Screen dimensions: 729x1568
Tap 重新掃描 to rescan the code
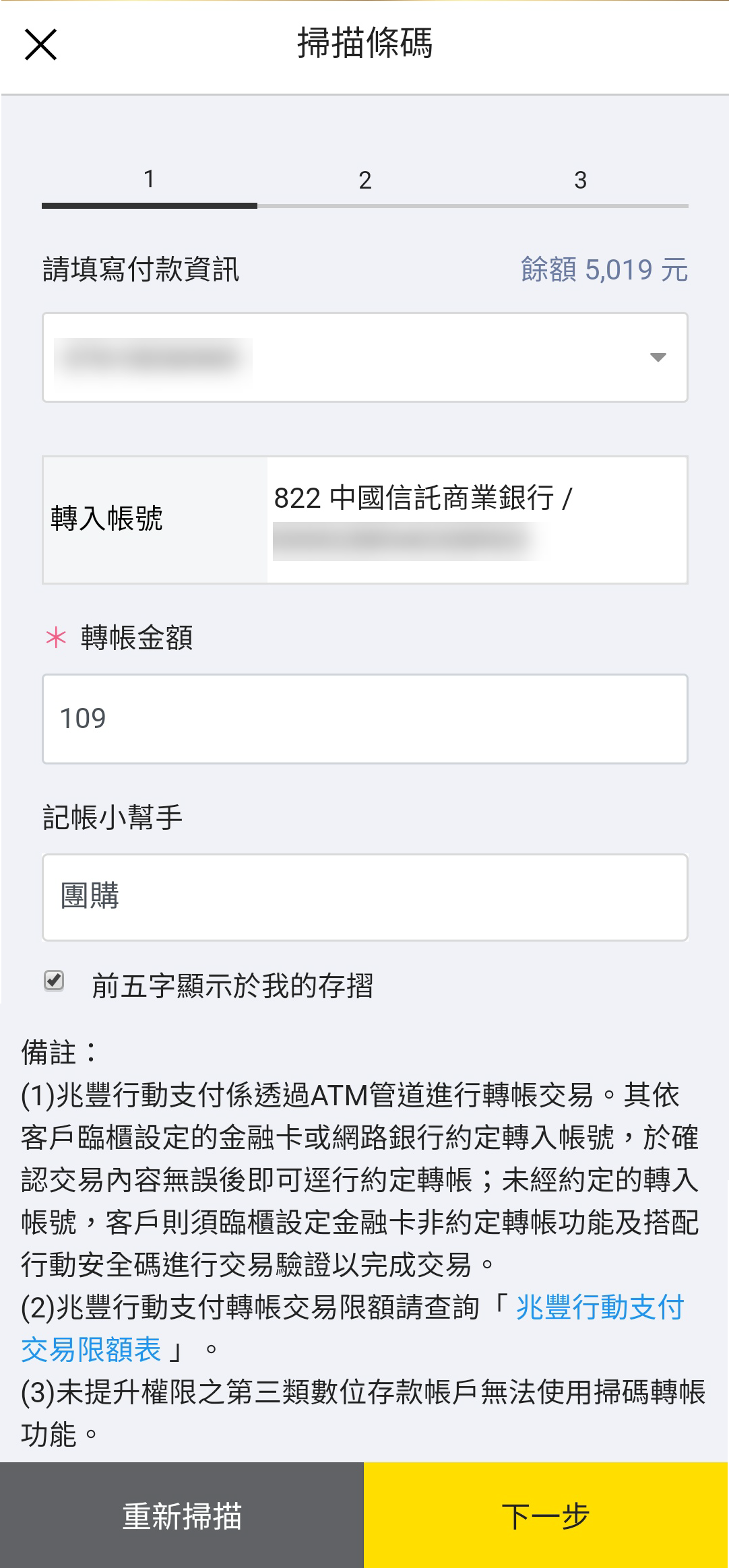coord(182,1515)
